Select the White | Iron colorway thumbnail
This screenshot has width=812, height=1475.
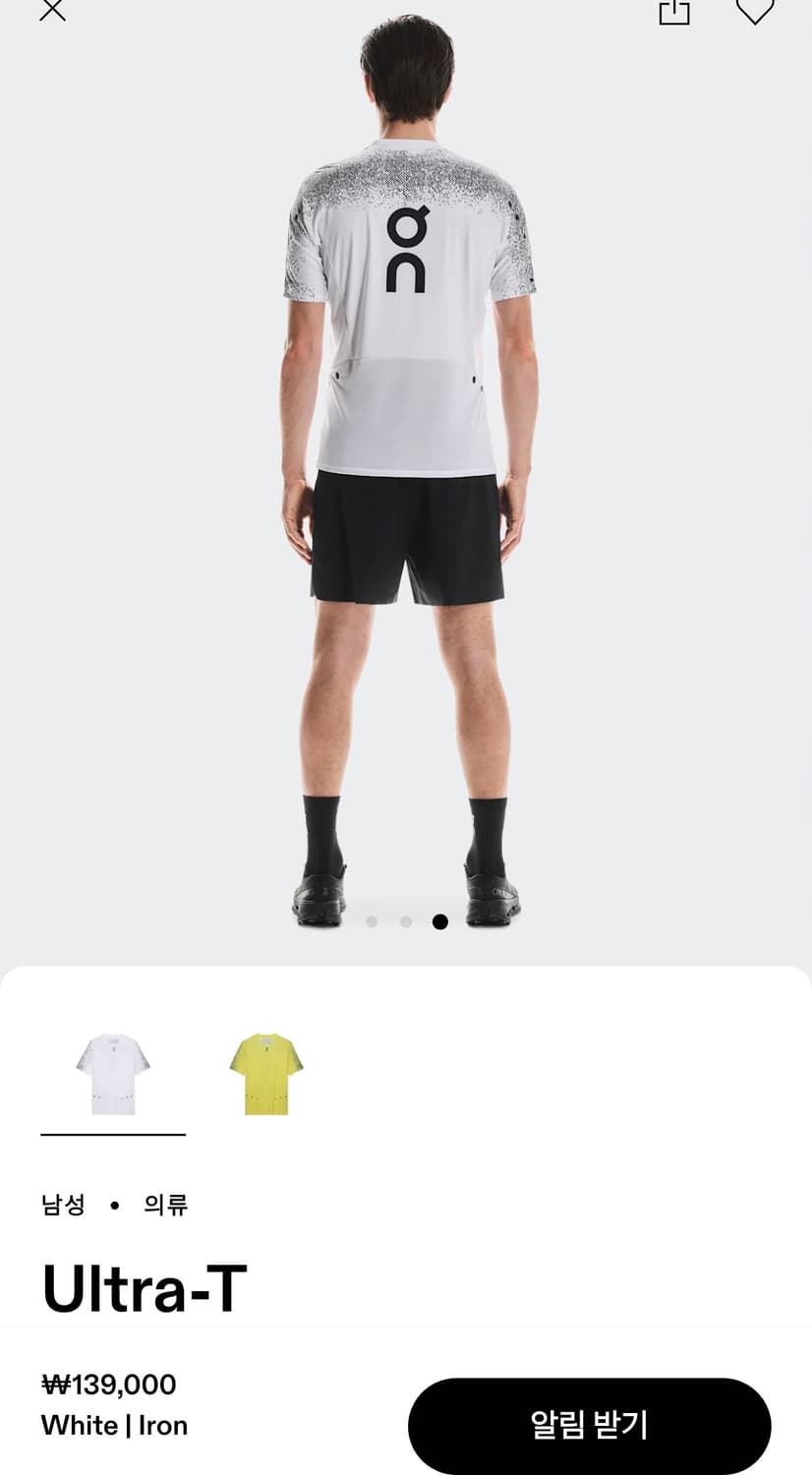click(x=112, y=1074)
